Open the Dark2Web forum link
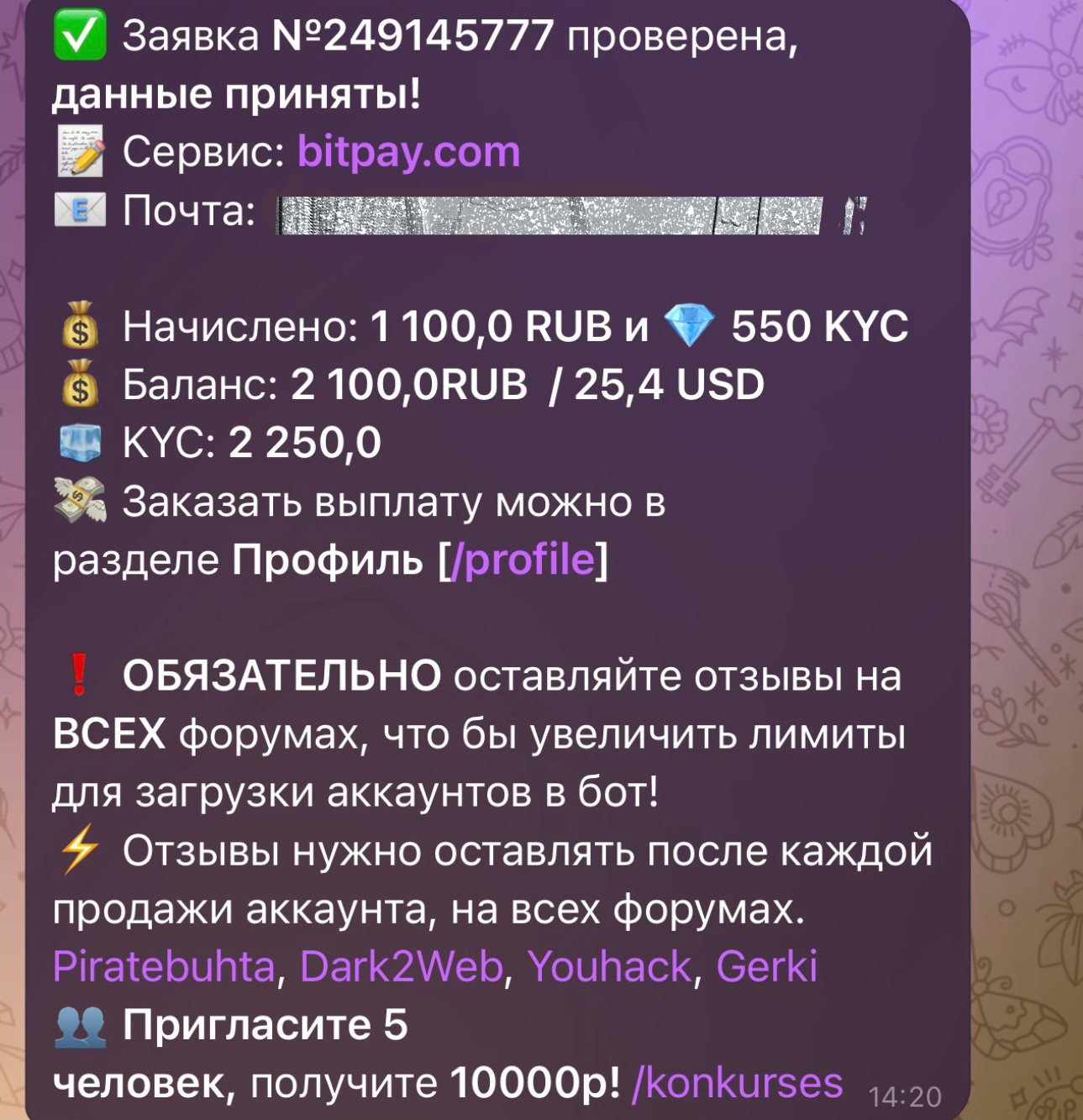The image size is (1083, 1120). point(401,967)
